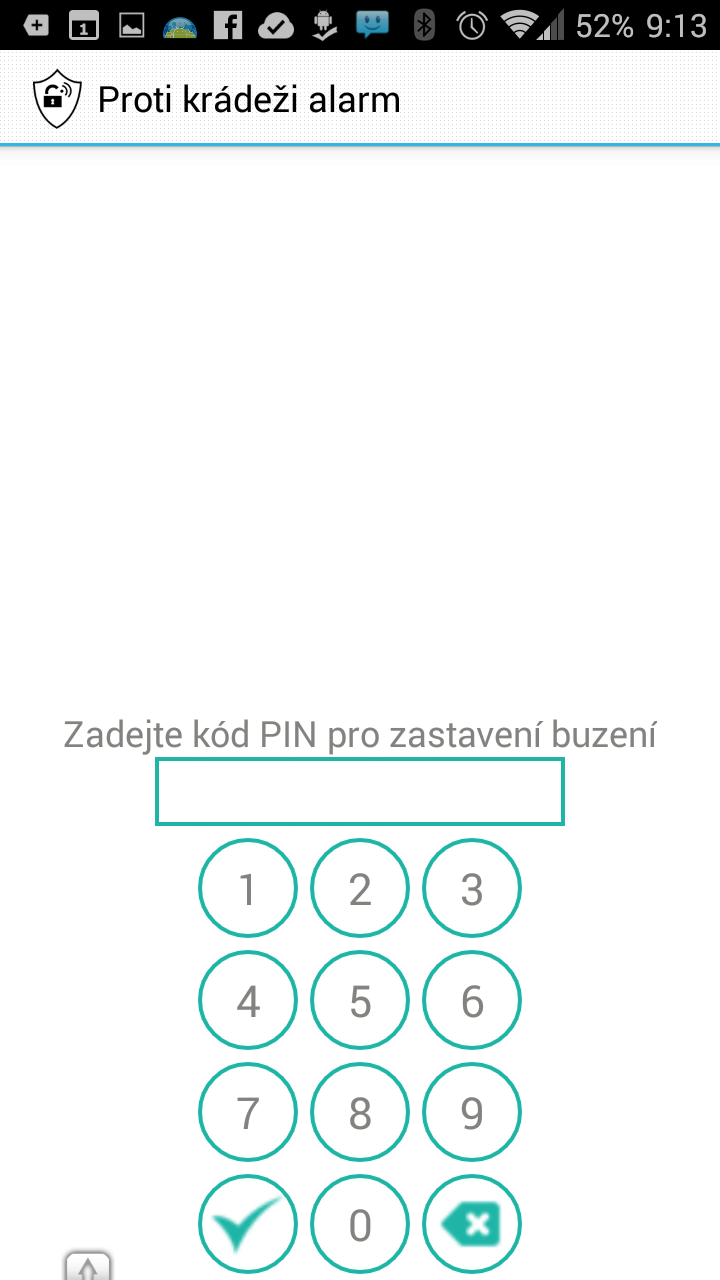Image resolution: width=720 pixels, height=1280 pixels.
Task: Enter digit 7 on the keypad
Action: pos(248,1112)
